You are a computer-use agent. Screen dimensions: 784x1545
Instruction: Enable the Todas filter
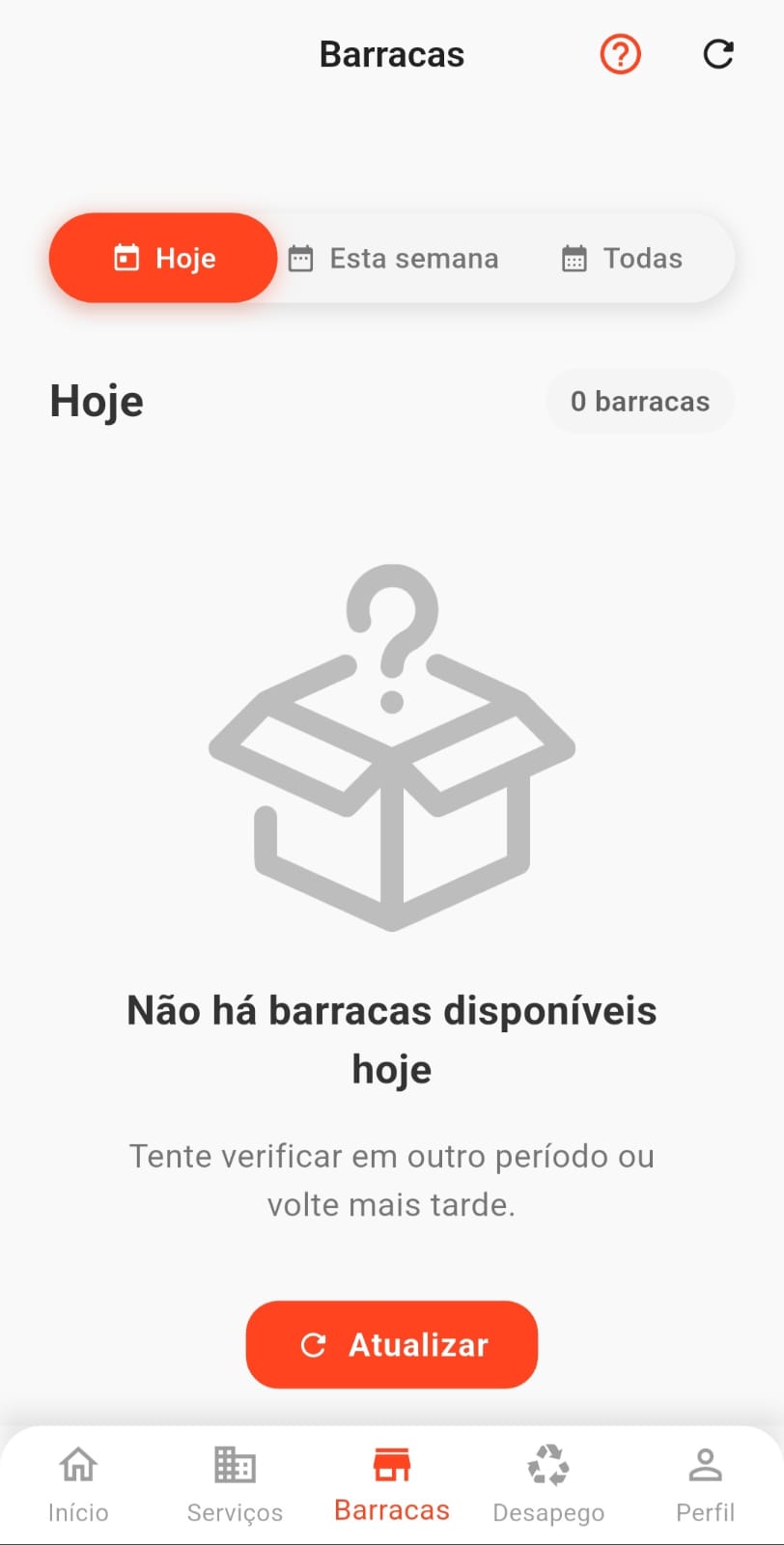[x=622, y=258]
